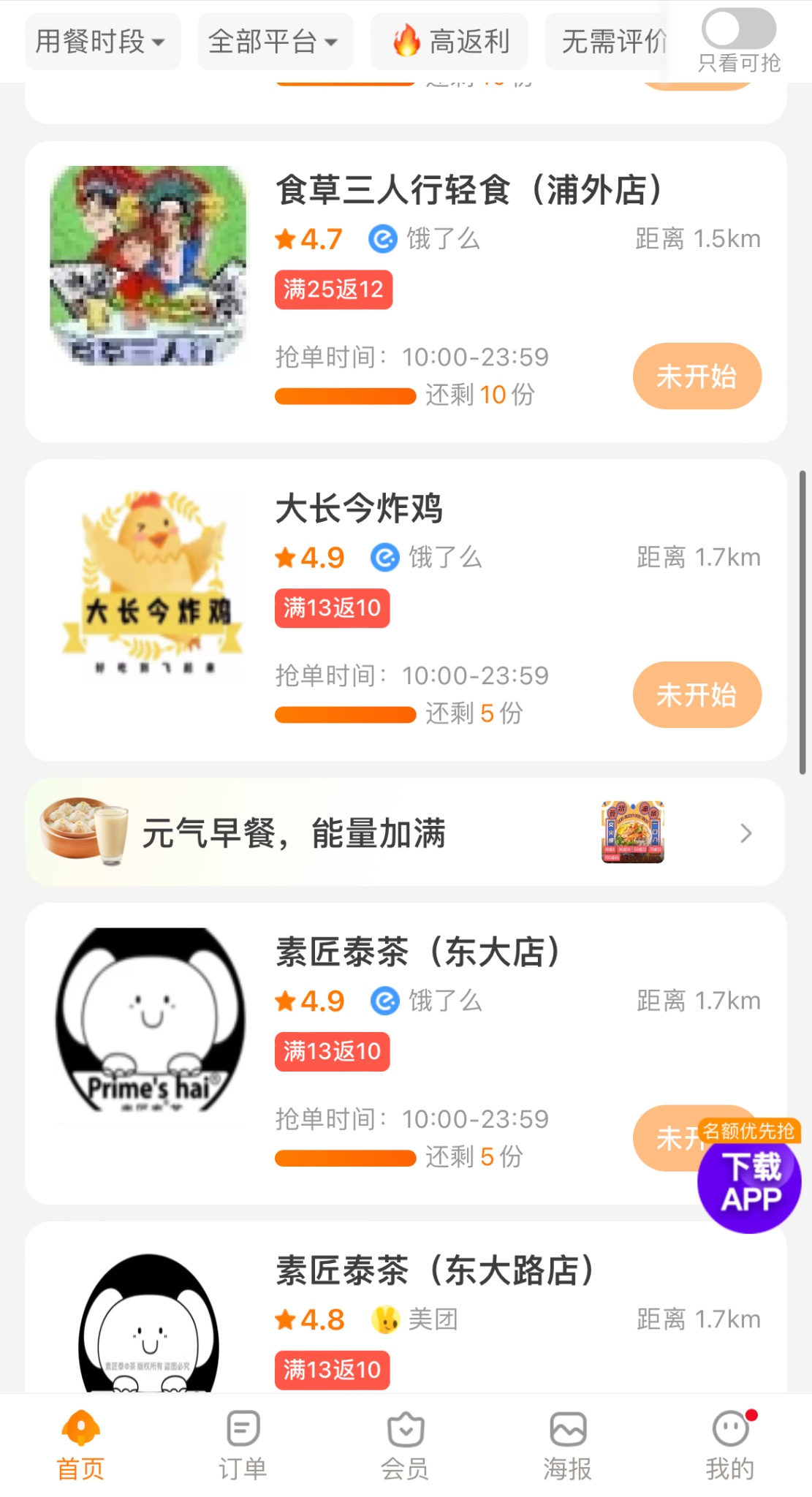Tap 未开始 button for 食草三人行轻食
The image size is (812, 1497).
(697, 376)
